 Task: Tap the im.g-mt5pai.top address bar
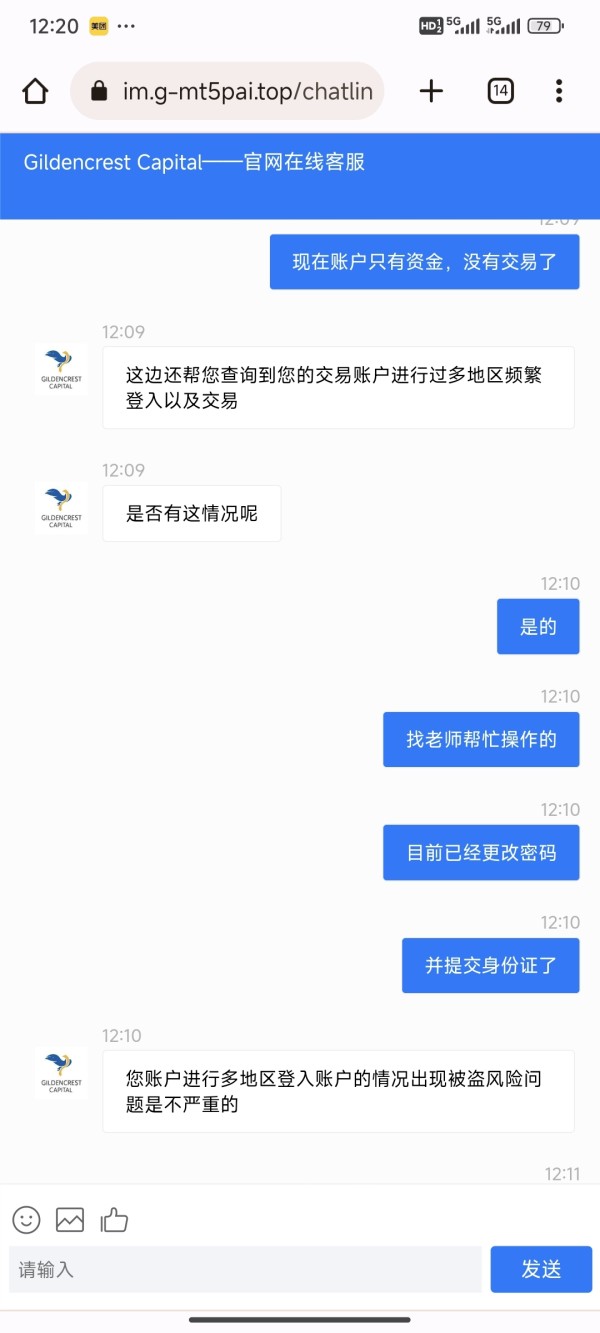[227, 92]
